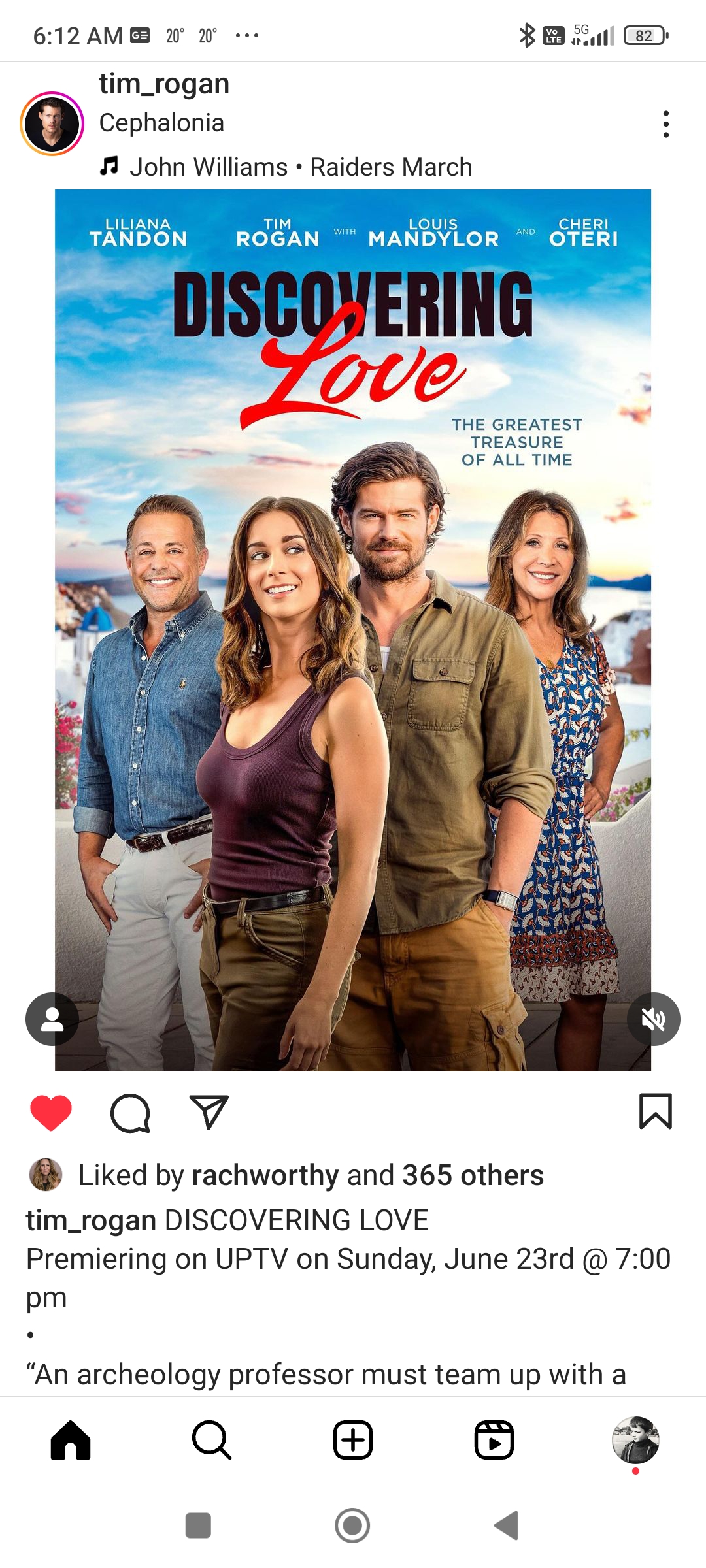Viewport: 706px width, 1568px height.
Task: Switch to the Reels tab
Action: [x=494, y=1440]
